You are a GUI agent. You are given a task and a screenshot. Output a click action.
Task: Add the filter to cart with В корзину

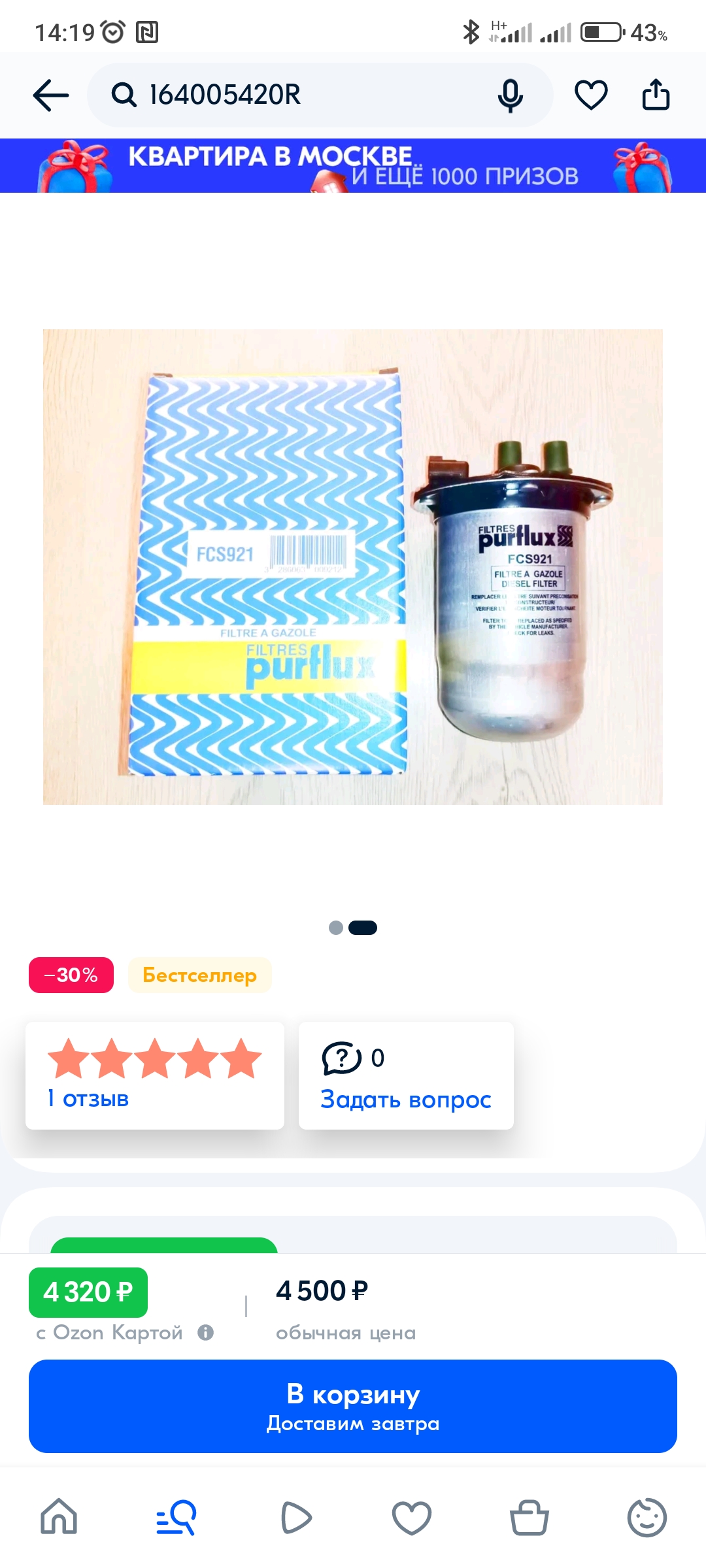(x=353, y=1406)
